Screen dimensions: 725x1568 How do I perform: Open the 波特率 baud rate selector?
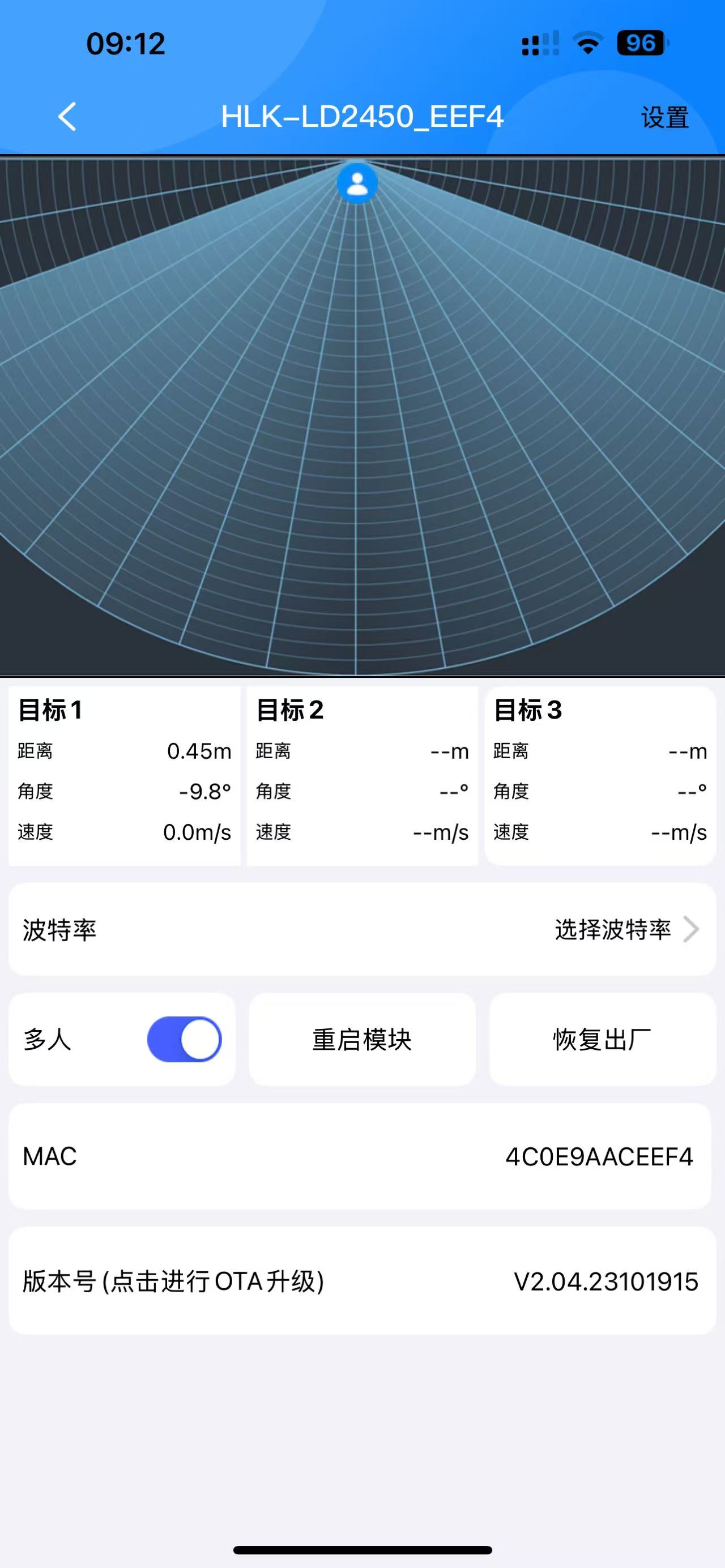362,929
